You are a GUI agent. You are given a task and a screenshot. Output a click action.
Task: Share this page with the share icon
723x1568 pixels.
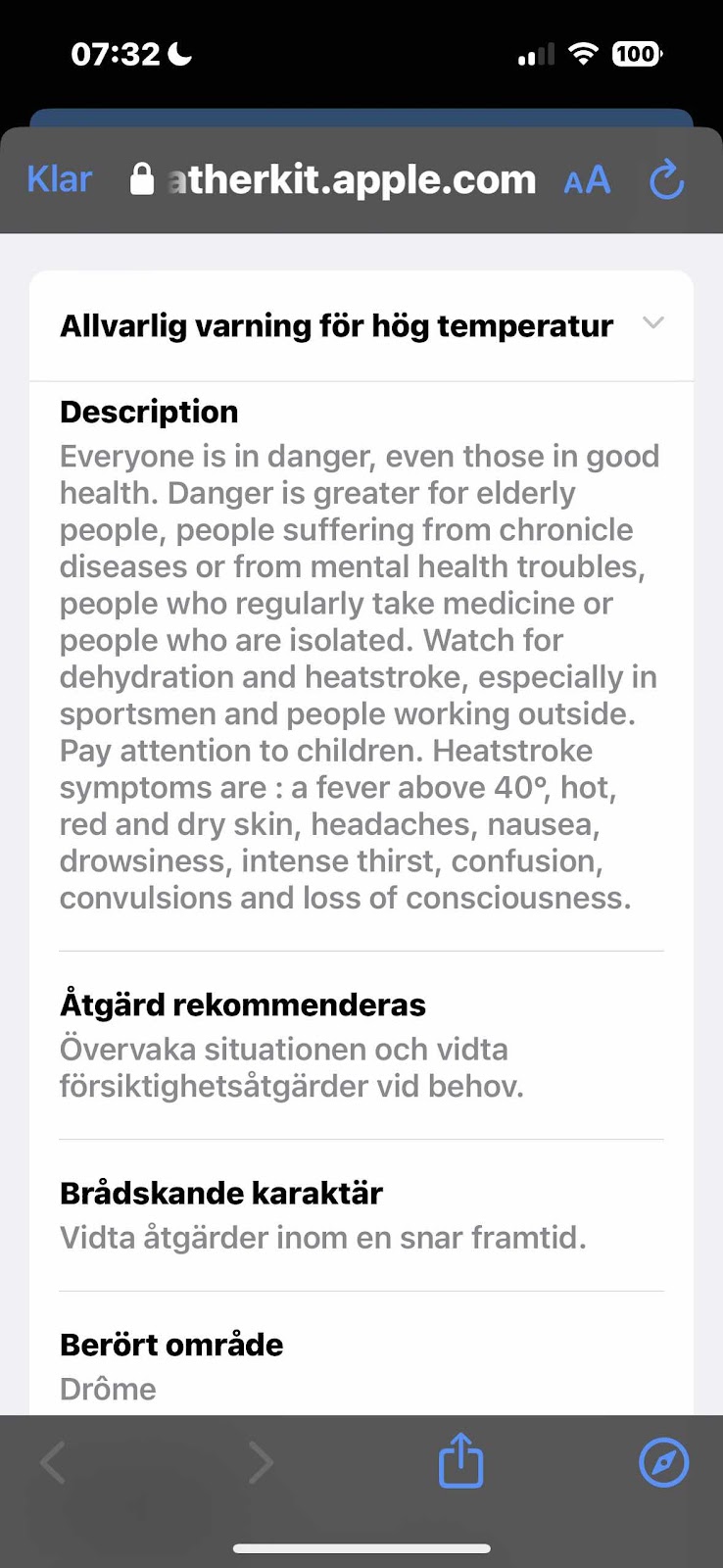(x=460, y=1460)
